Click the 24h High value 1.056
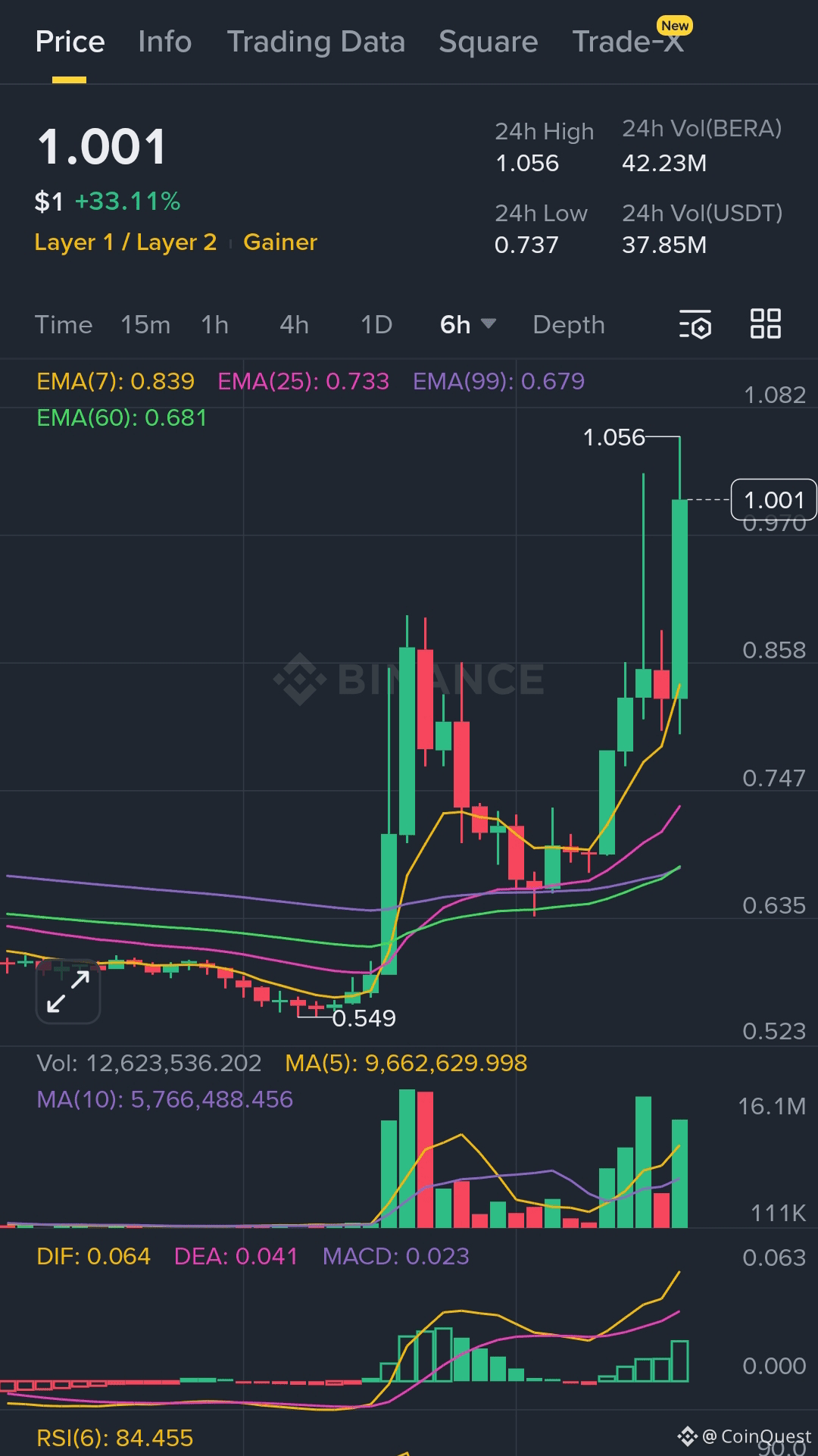 527,162
